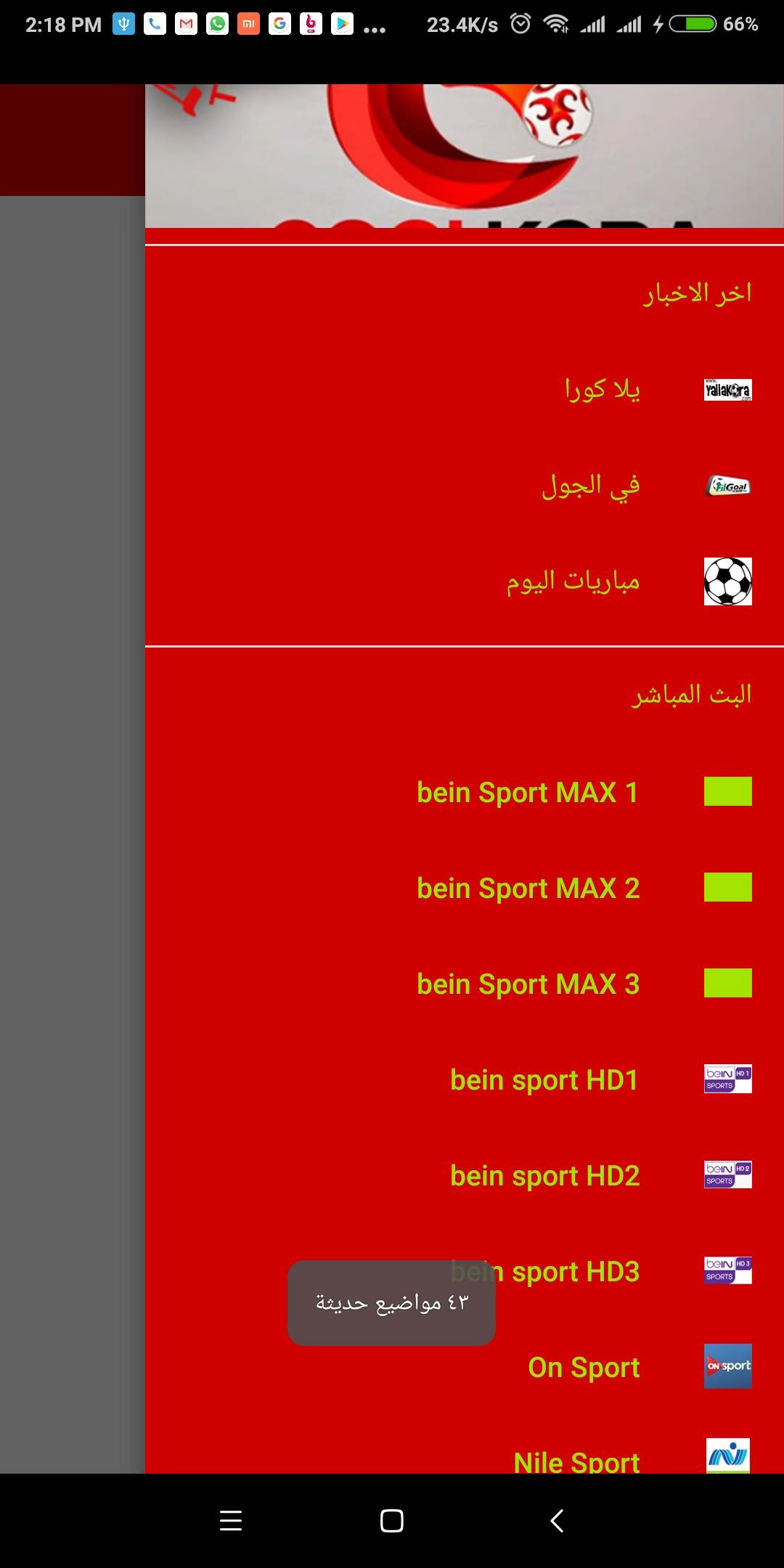This screenshot has width=784, height=1568.
Task: Open the Nile Sport channel
Action: tap(576, 1459)
